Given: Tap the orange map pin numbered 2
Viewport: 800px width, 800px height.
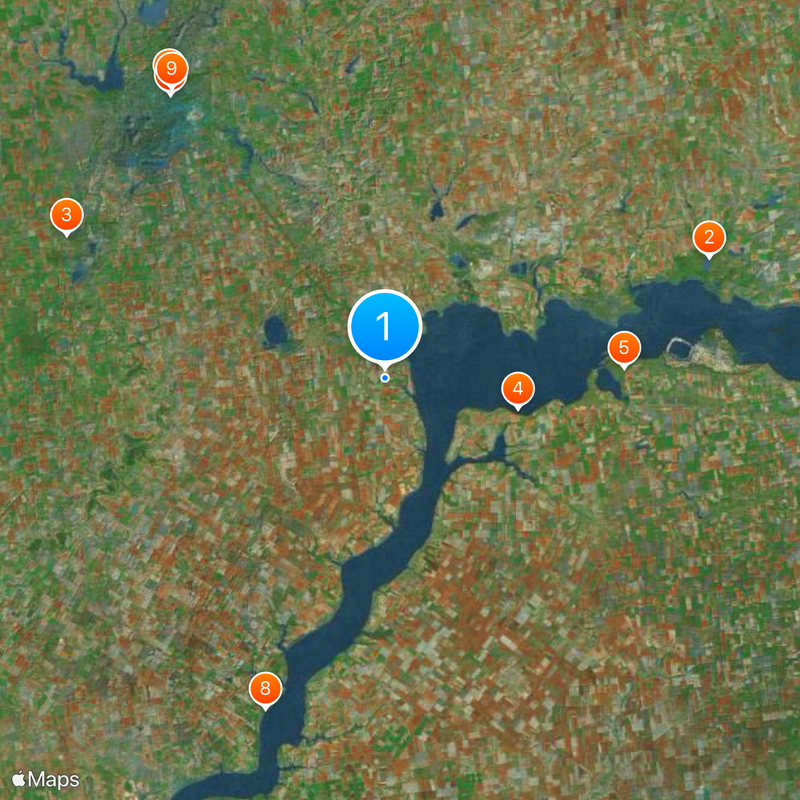Looking at the screenshot, I should tap(709, 238).
